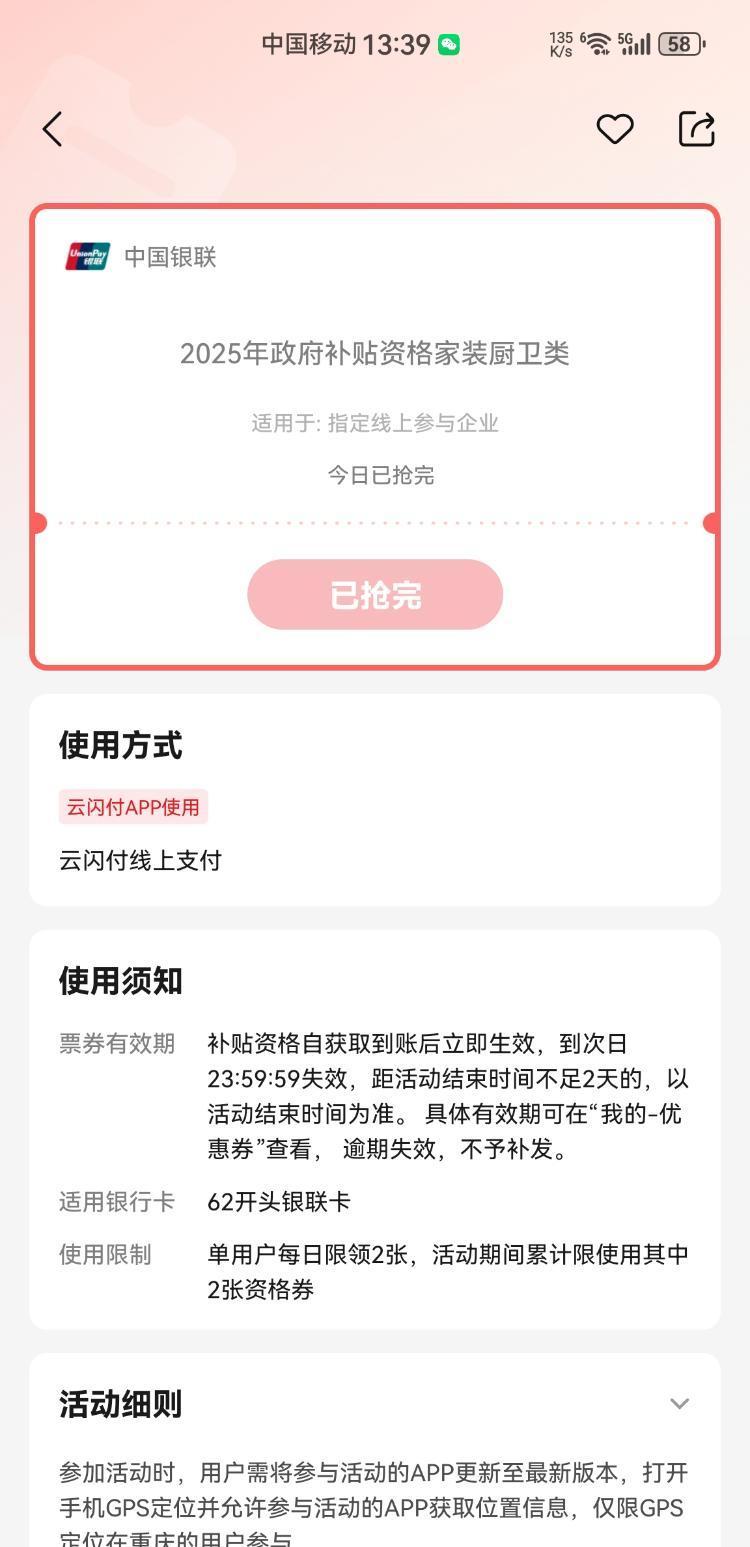Favorite this coupon with the heart icon

point(615,129)
